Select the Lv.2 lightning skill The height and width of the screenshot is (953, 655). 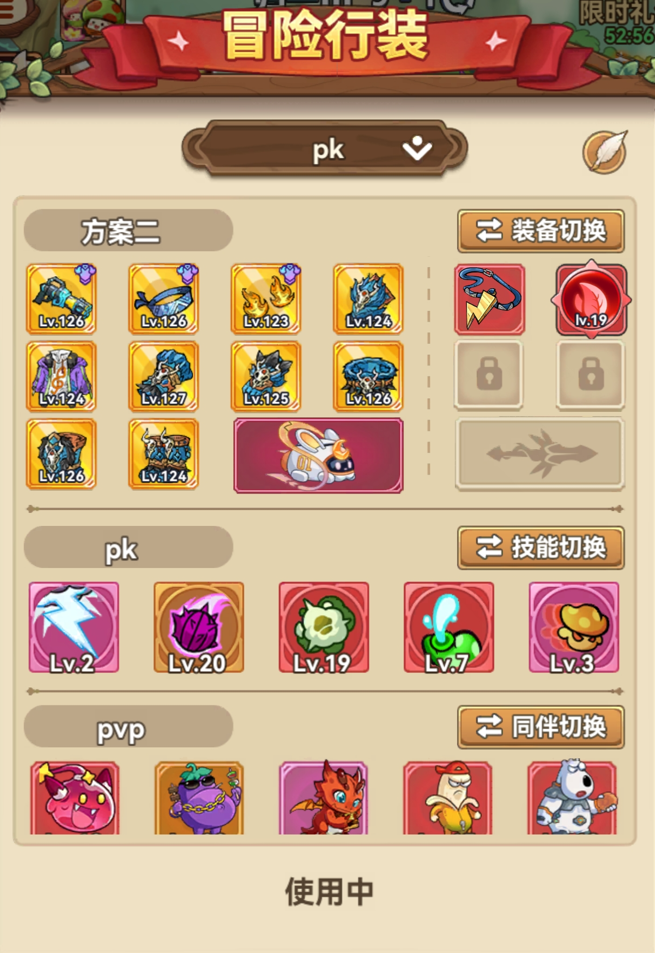(73, 627)
